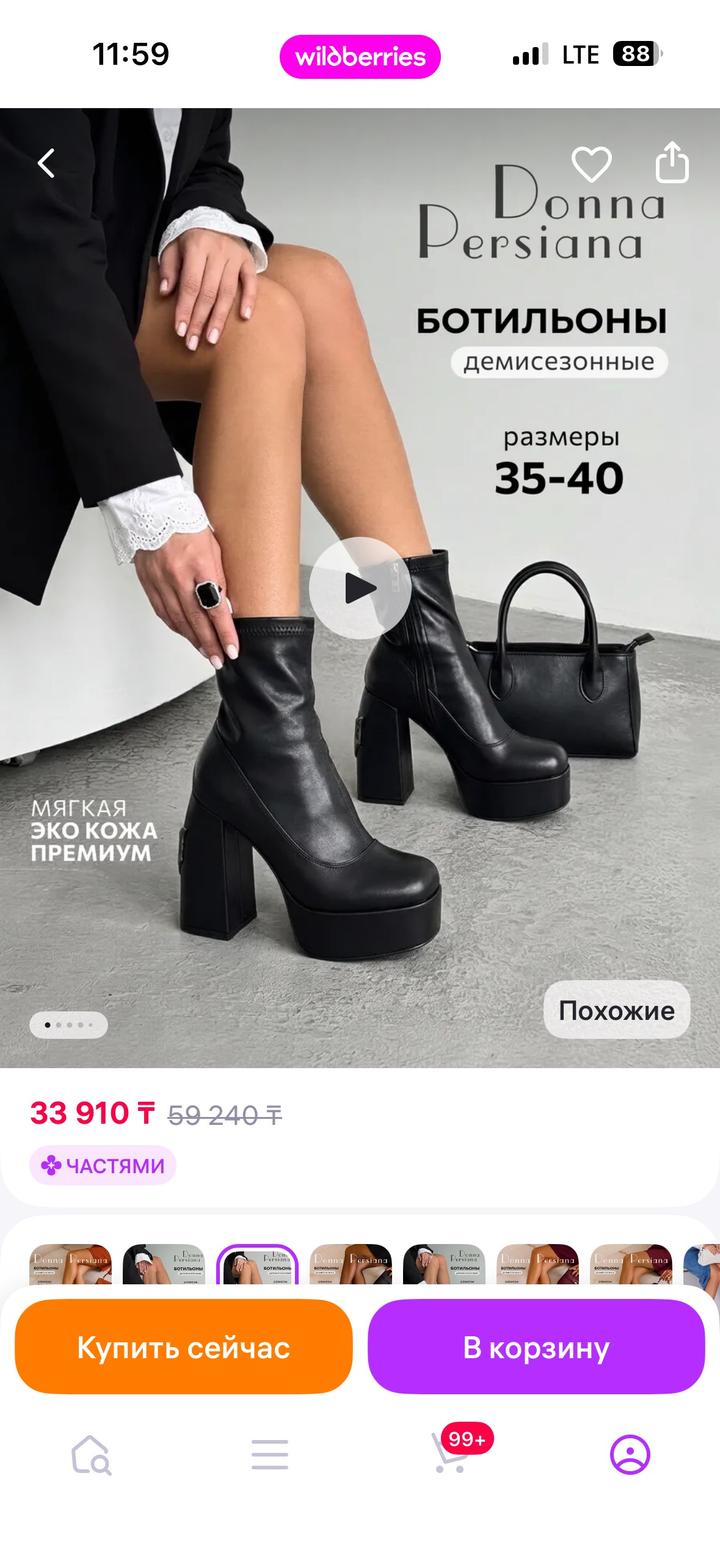
Task: Go to the shopping cart tab
Action: coord(451,1454)
